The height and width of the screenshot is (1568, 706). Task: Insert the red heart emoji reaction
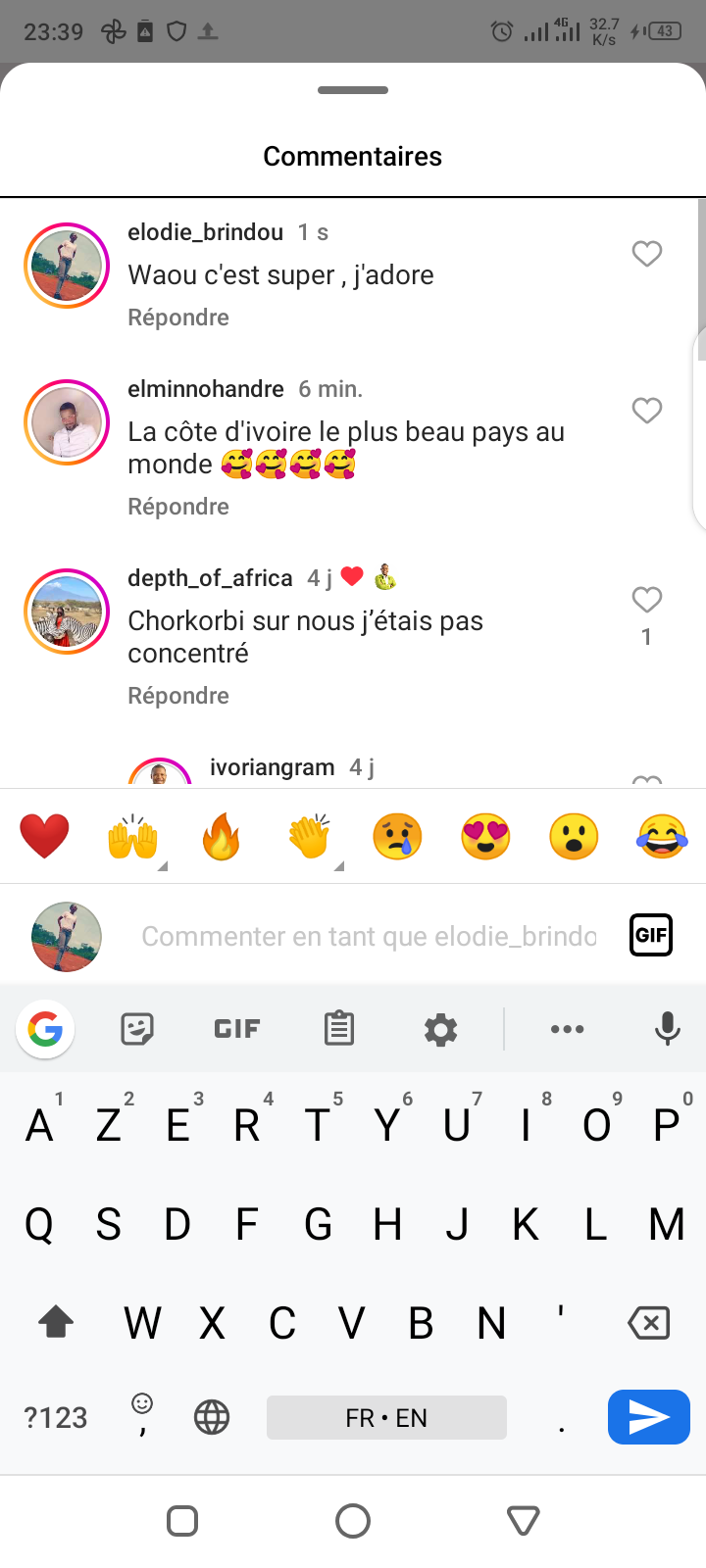pyautogui.click(x=45, y=837)
